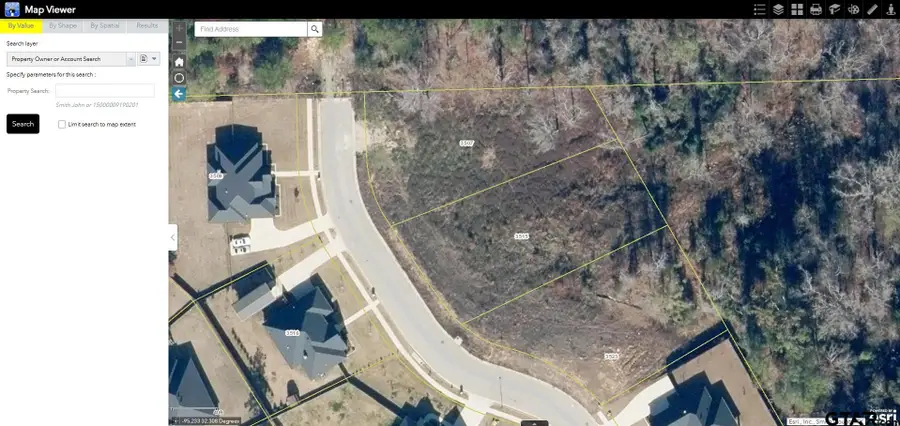The image size is (900, 426).
Task: Switch to the By Shape tab
Action: 62,26
